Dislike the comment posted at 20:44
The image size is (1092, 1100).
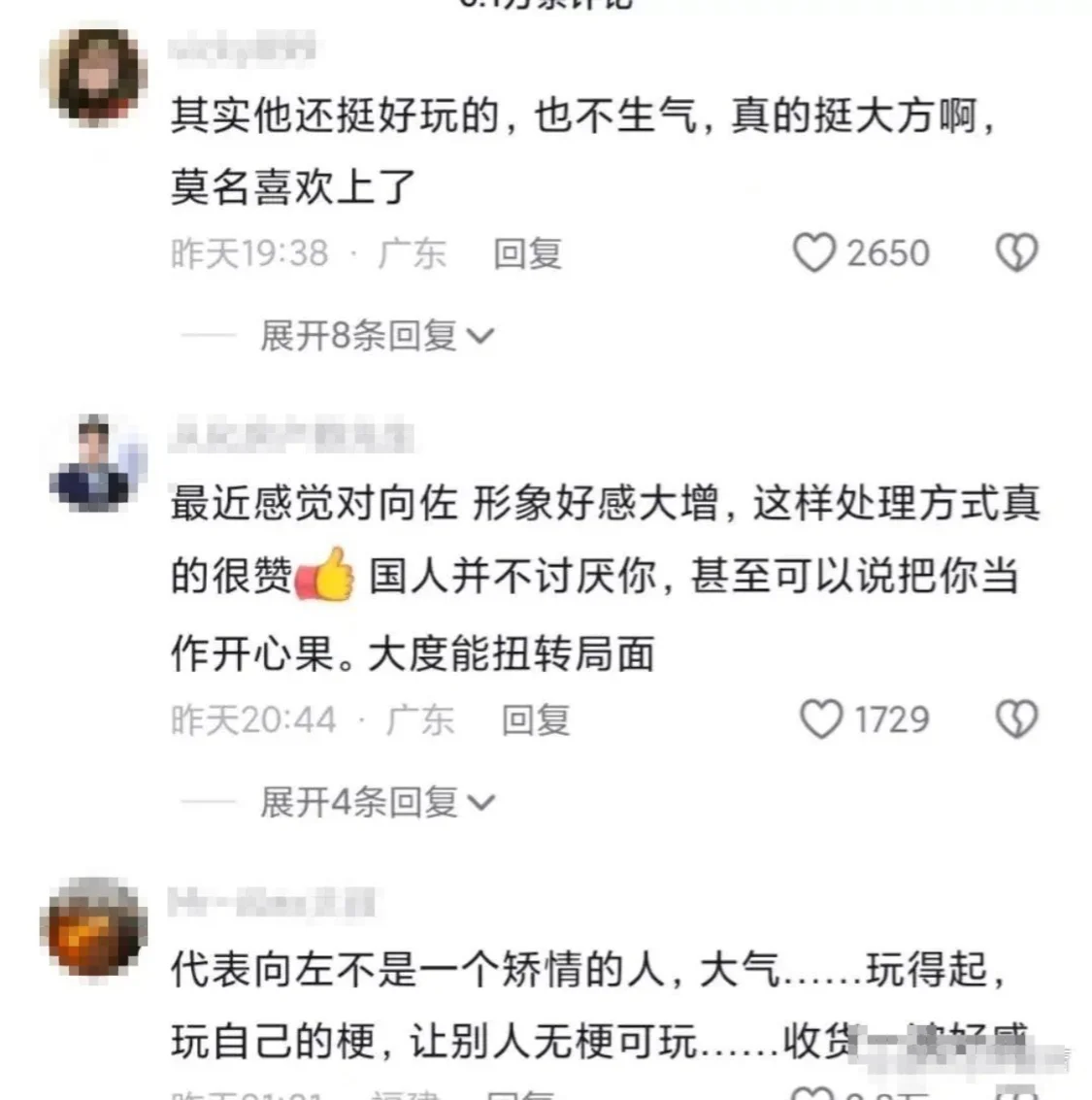1016,719
